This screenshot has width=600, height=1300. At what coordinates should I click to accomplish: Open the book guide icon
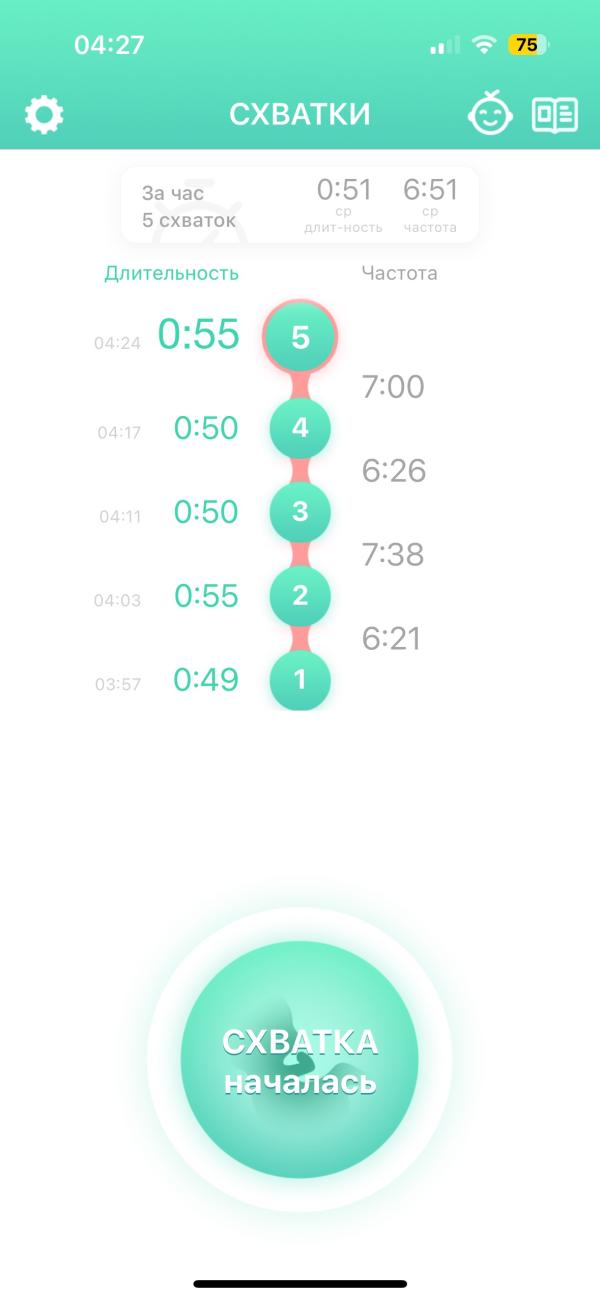pyautogui.click(x=555, y=115)
